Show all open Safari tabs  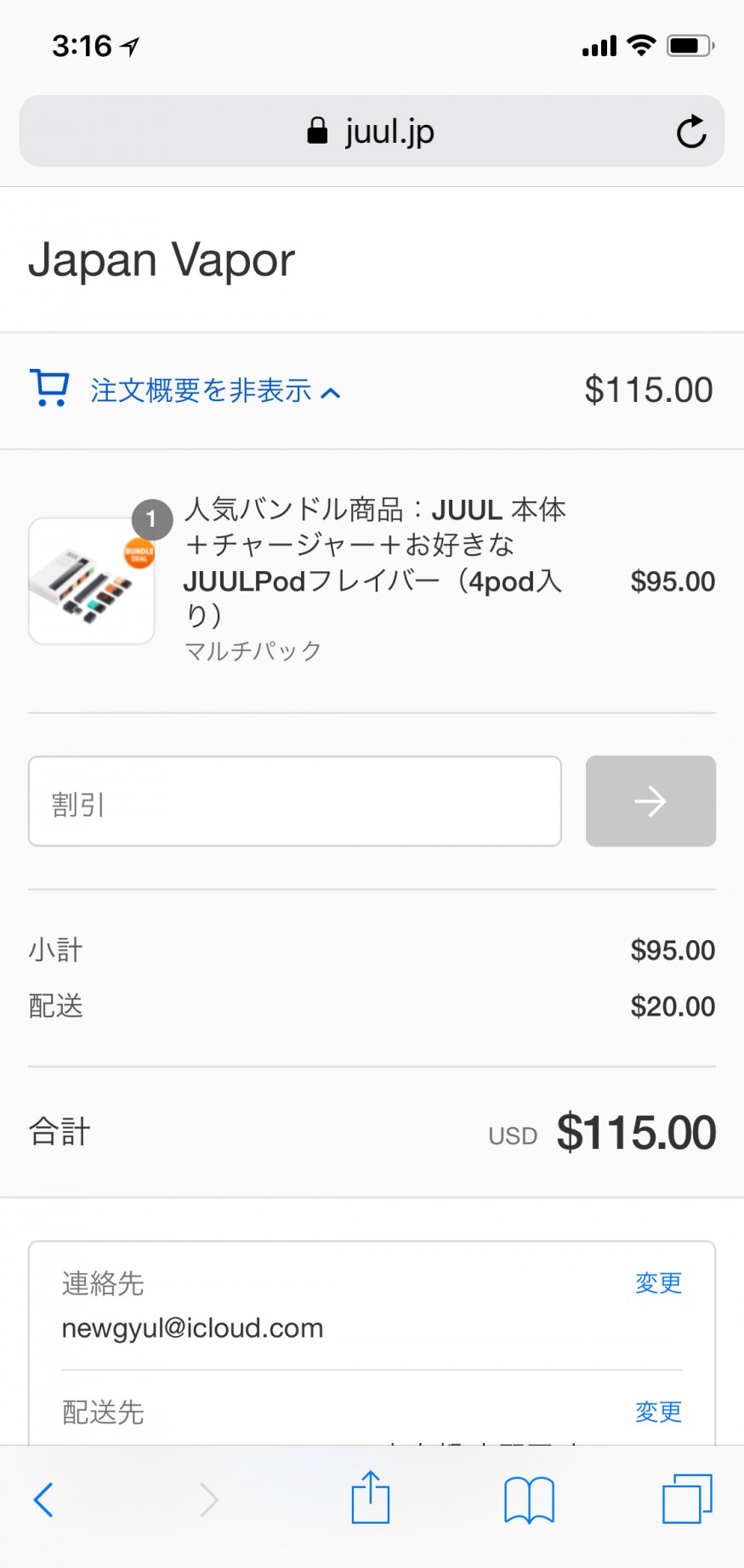[687, 1498]
